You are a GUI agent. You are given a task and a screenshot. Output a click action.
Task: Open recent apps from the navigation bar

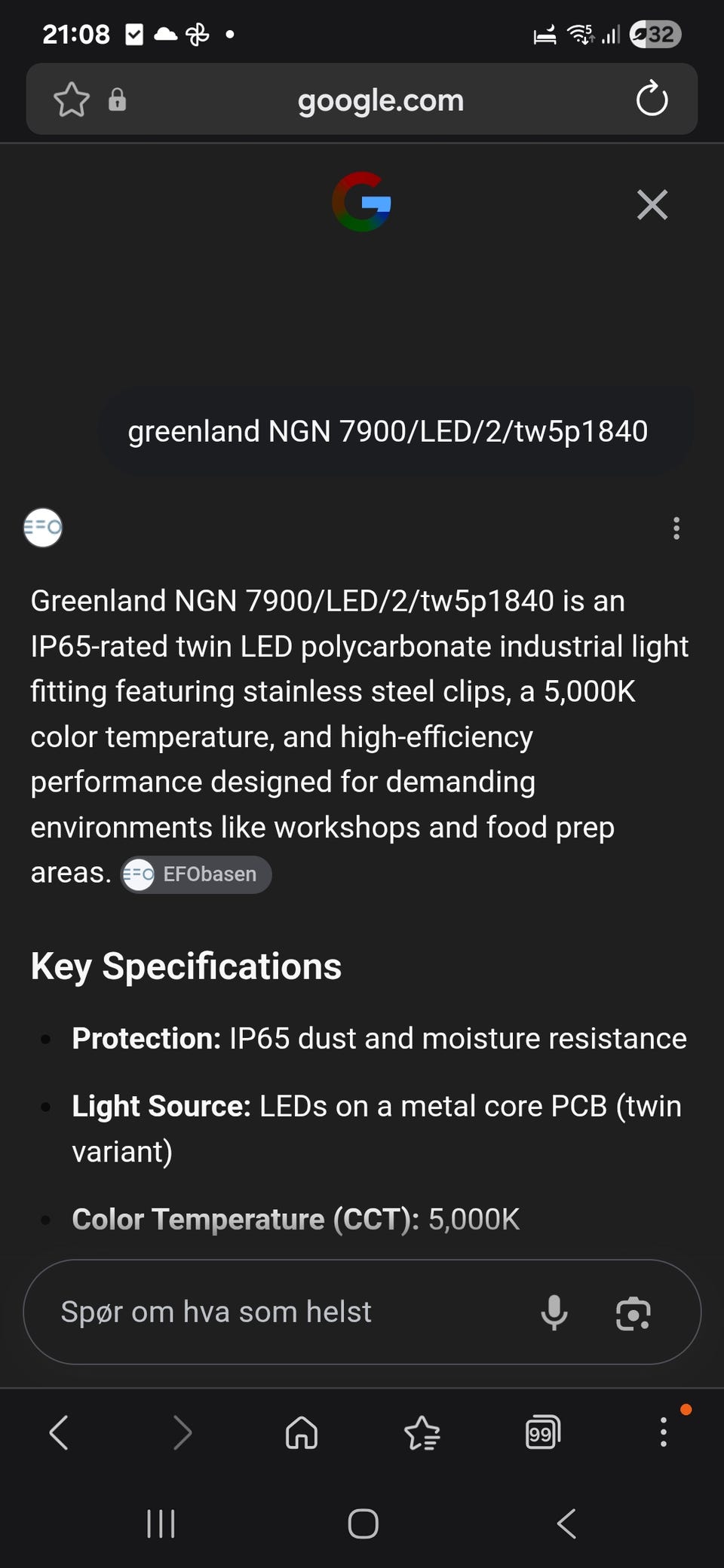[x=161, y=1524]
